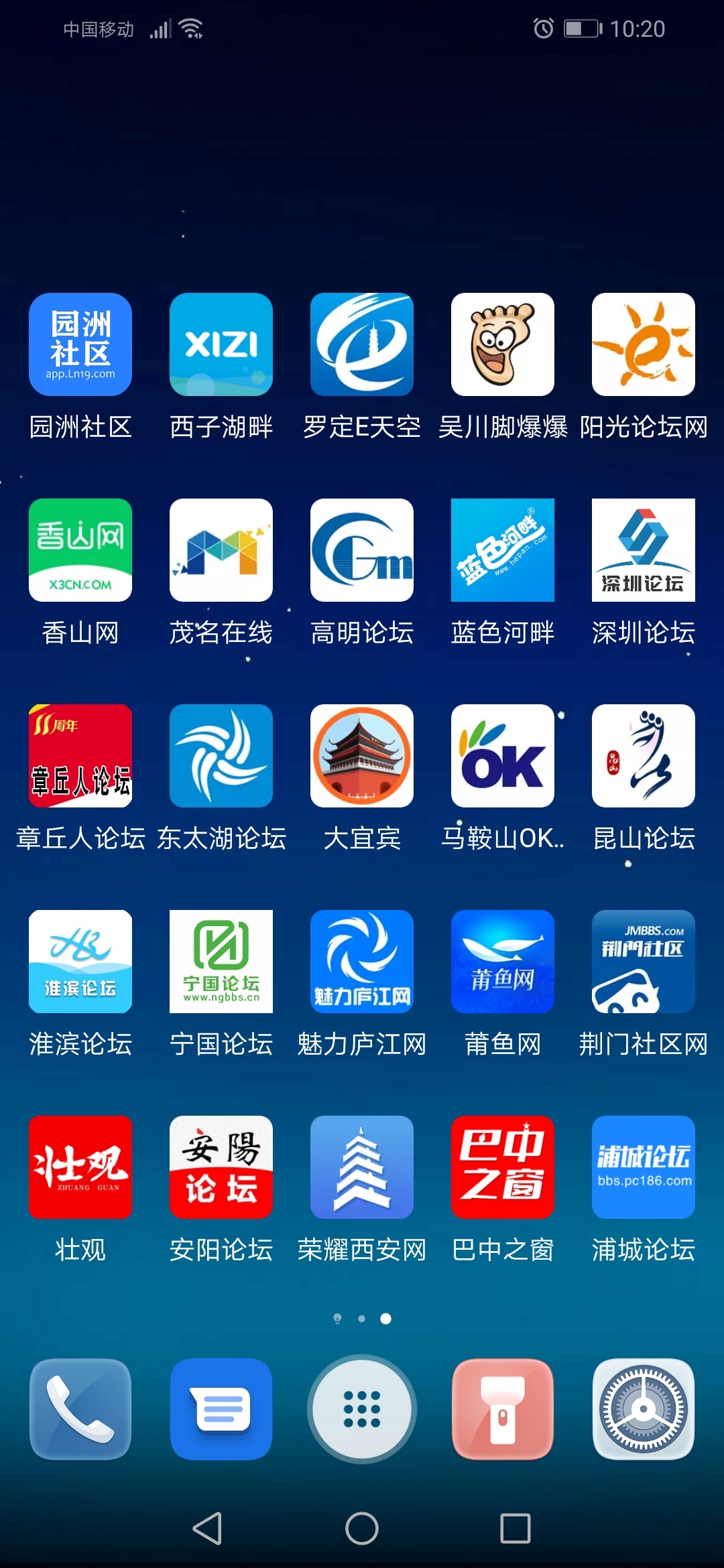Viewport: 724px width, 1568px height.
Task: Launch the 阳光论坛网 app
Action: (x=644, y=344)
